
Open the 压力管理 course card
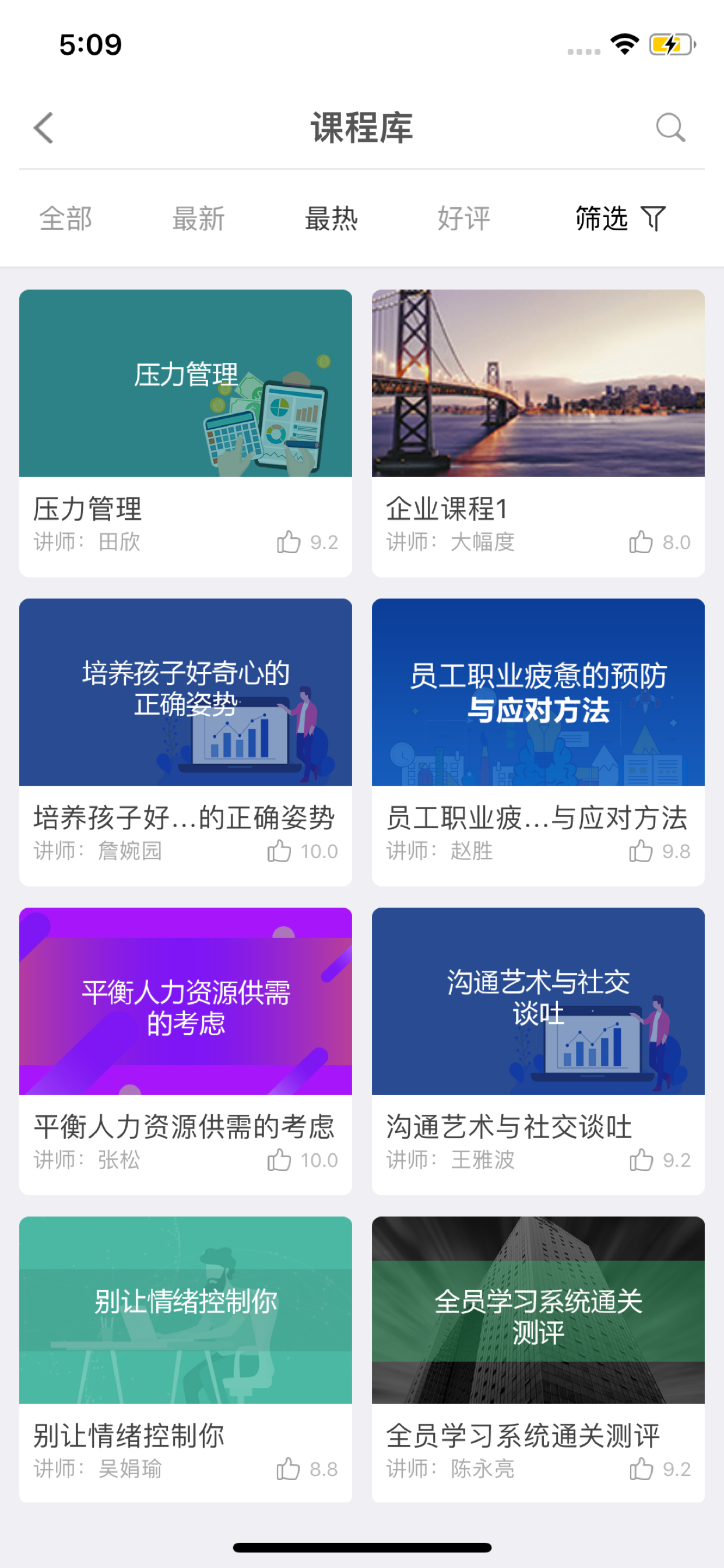pyautogui.click(x=185, y=433)
